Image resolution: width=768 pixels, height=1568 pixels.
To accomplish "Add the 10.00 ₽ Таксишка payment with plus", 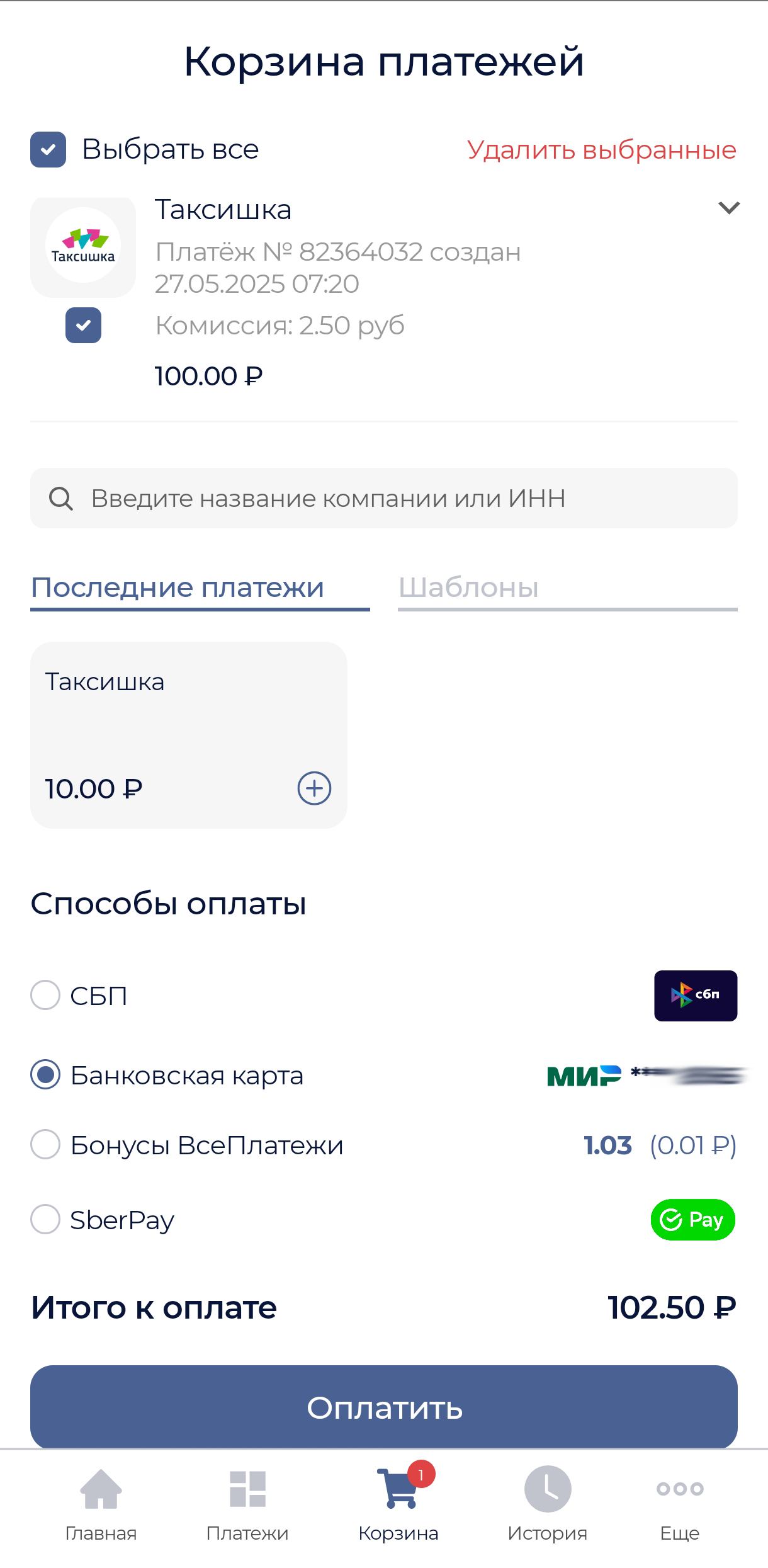I will coord(314,788).
